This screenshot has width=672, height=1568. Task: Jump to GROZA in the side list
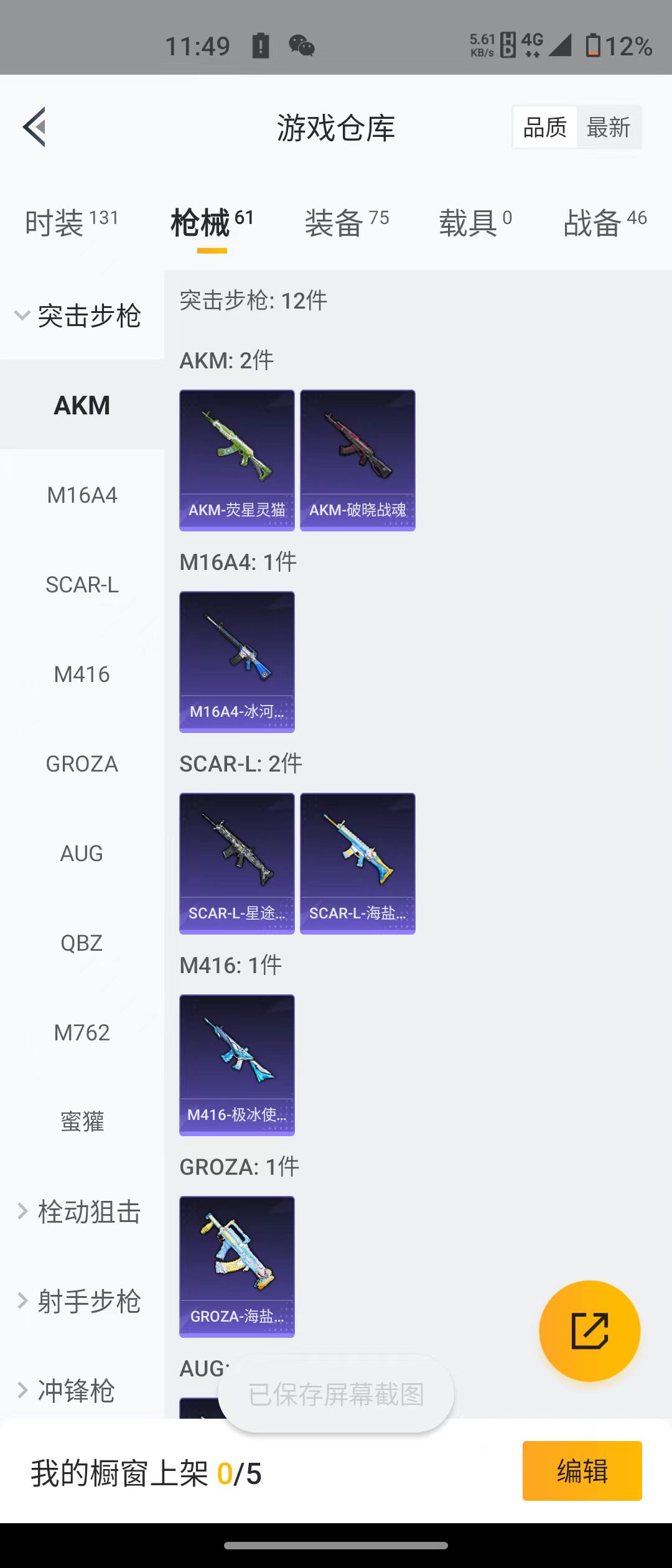pyautogui.click(x=82, y=764)
